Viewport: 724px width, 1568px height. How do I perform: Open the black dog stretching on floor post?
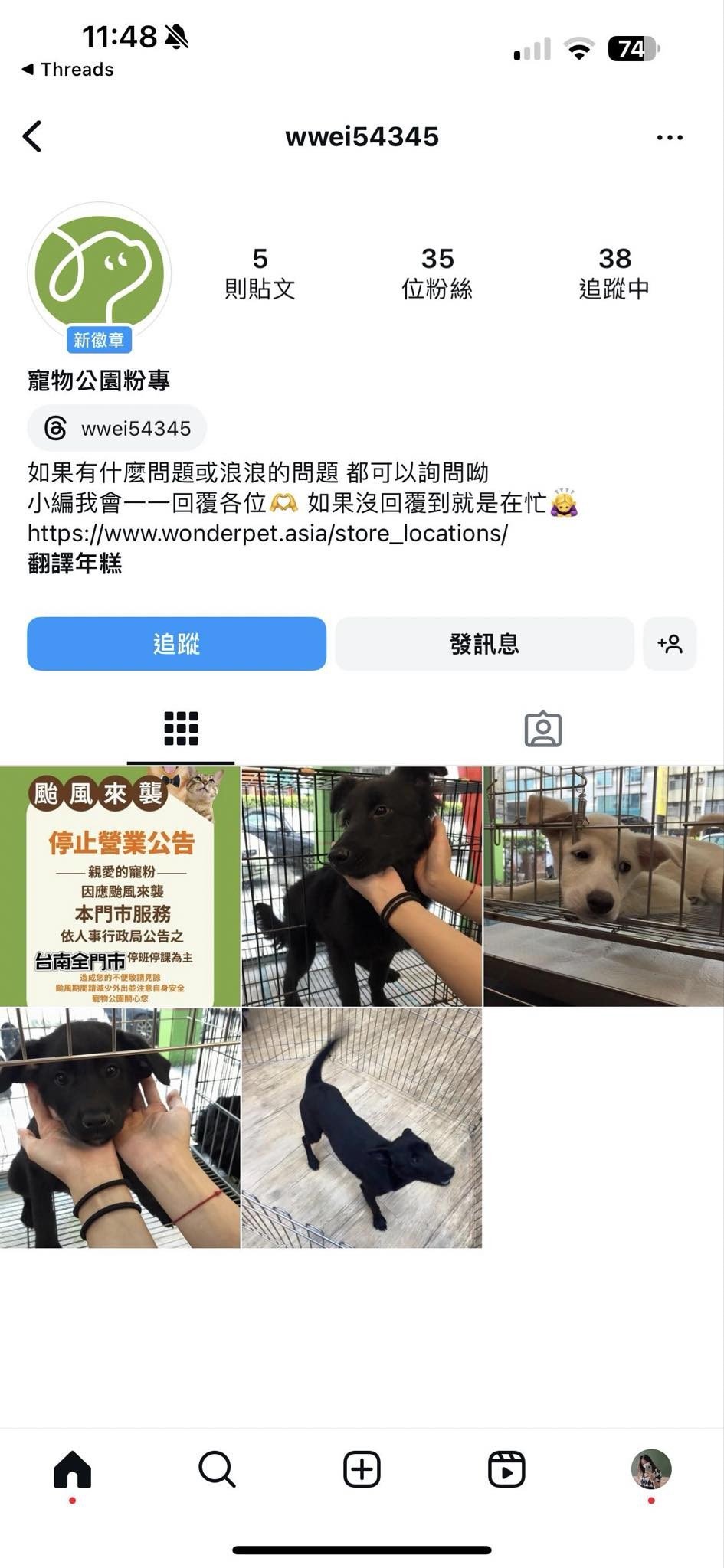(x=362, y=1128)
